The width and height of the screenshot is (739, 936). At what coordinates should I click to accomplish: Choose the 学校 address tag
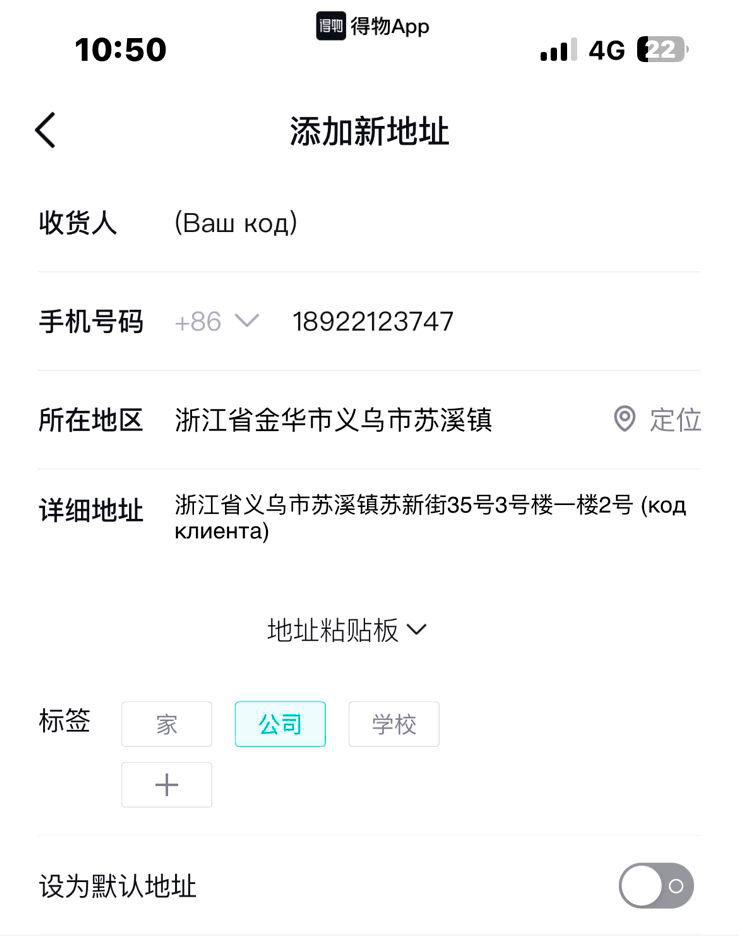point(394,724)
